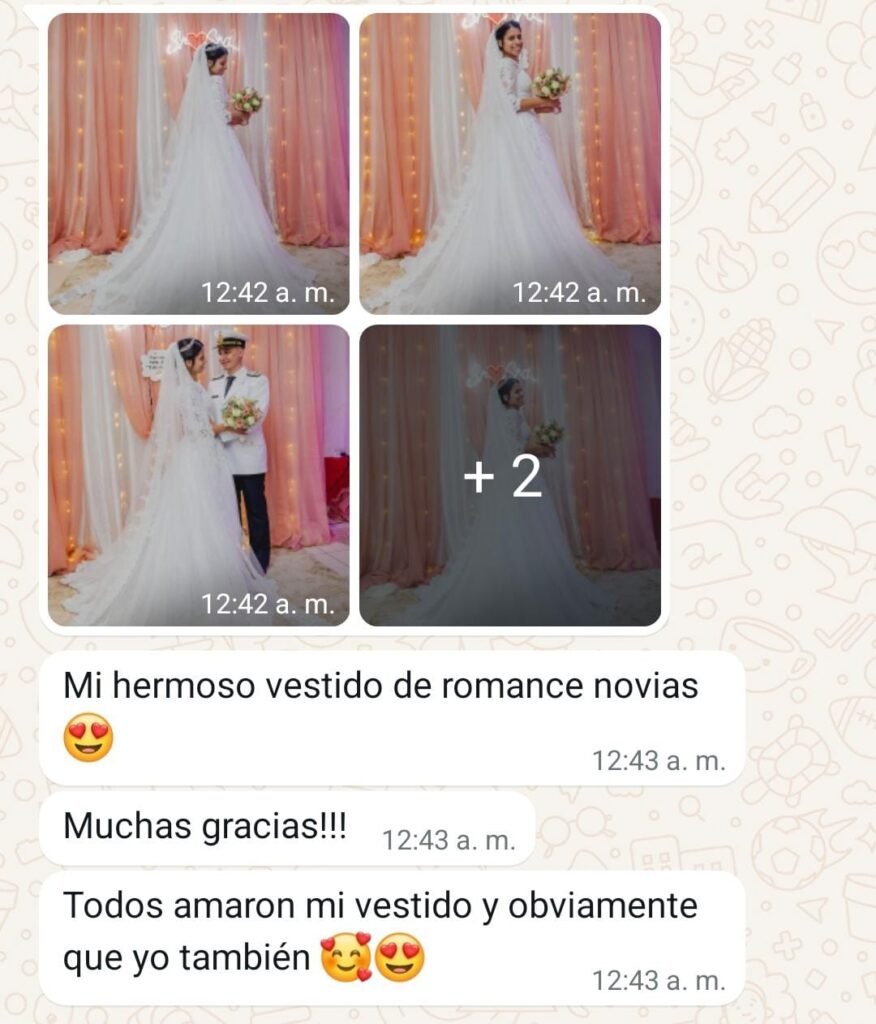Image resolution: width=876 pixels, height=1024 pixels.
Task: Open the +2 more photos tile
Action: click(510, 476)
